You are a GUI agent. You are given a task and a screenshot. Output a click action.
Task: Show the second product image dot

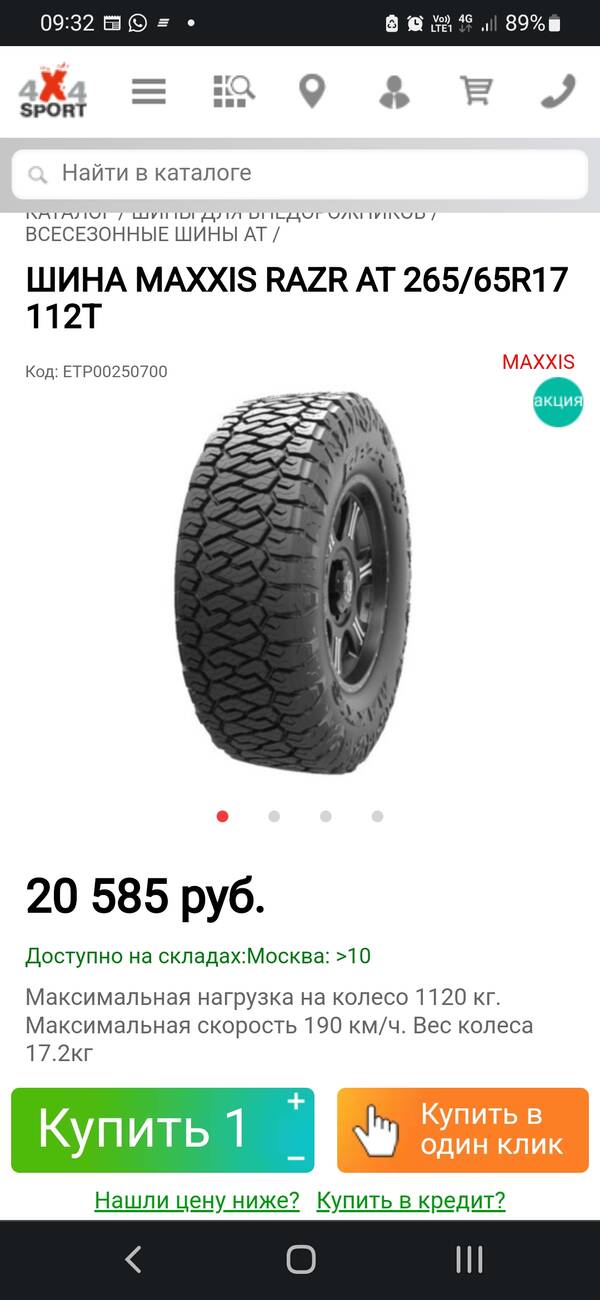point(274,816)
